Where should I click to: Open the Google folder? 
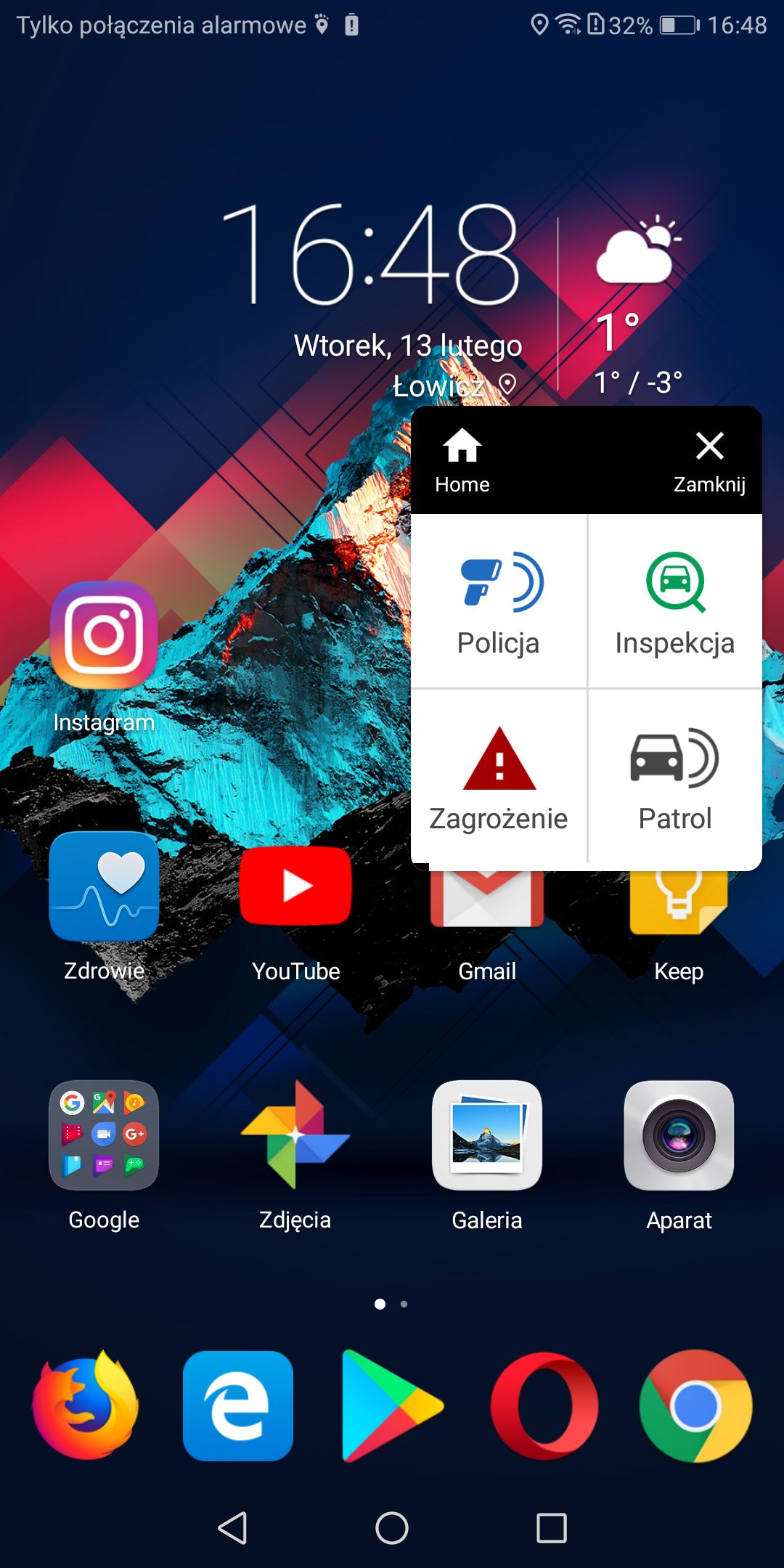coord(104,1156)
